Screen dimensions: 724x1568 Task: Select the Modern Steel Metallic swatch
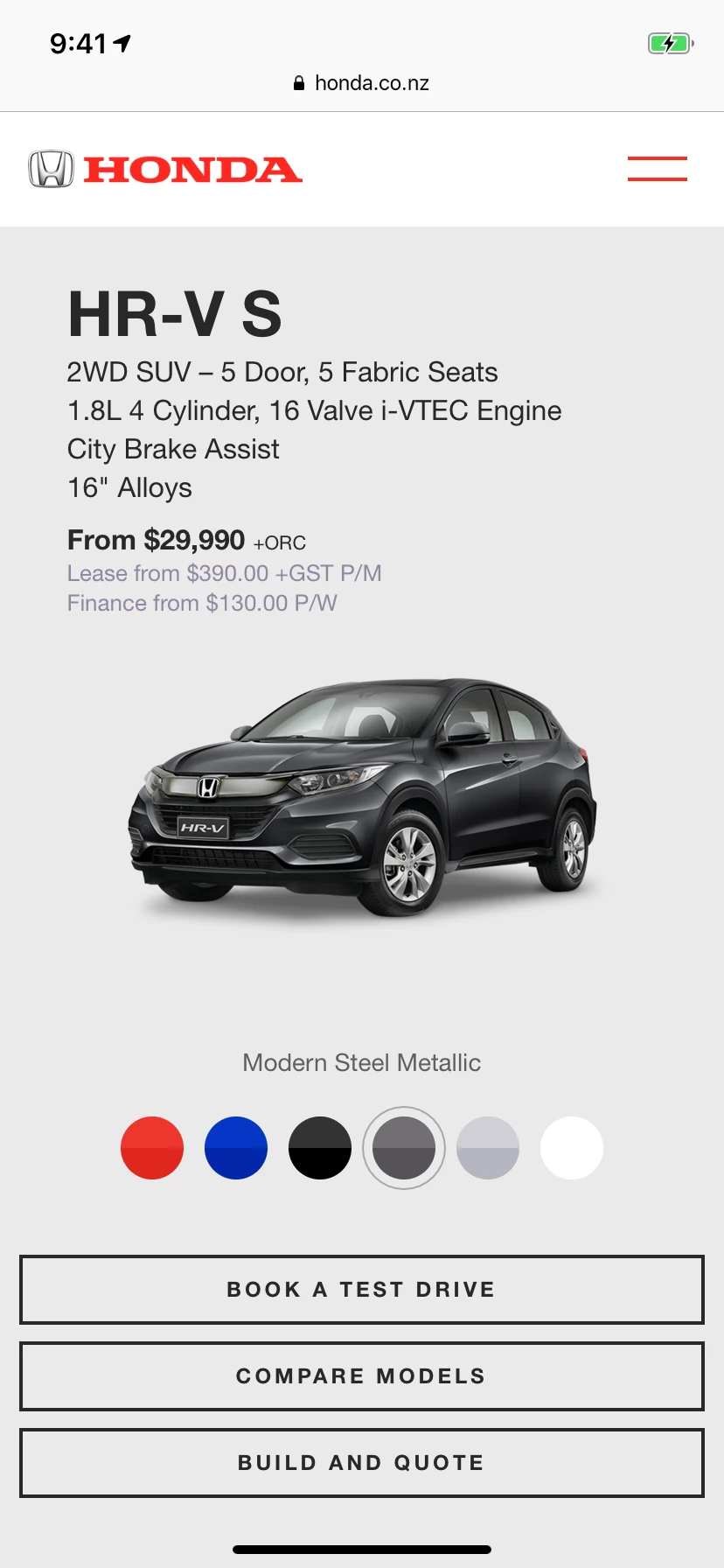pyautogui.click(x=404, y=1148)
